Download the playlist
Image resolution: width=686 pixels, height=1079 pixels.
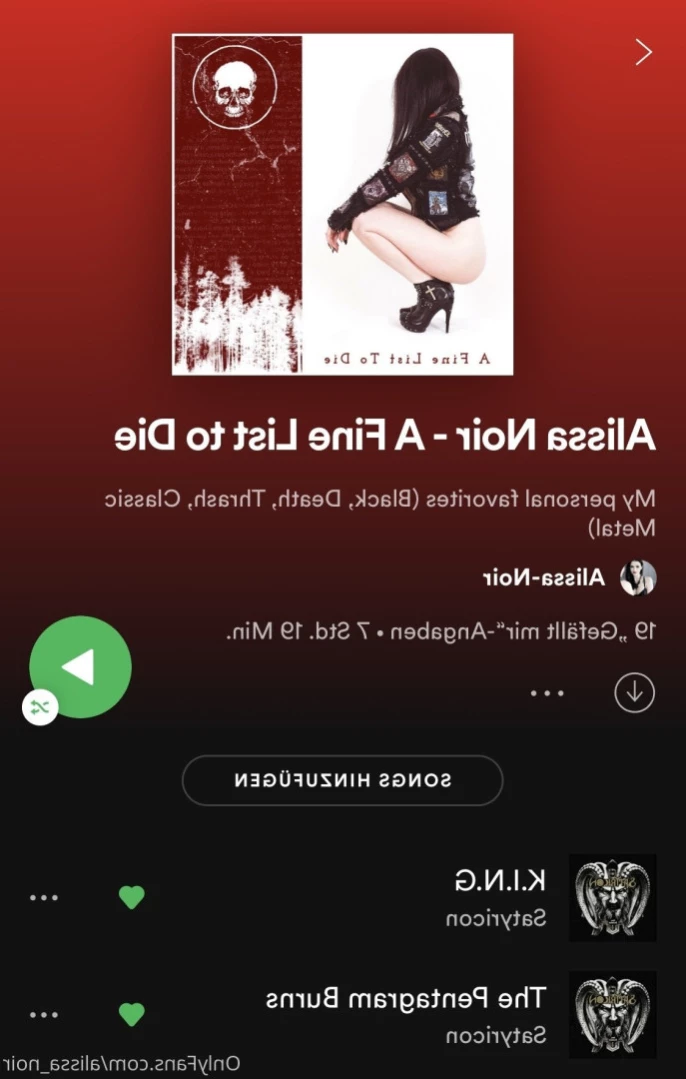click(x=634, y=692)
